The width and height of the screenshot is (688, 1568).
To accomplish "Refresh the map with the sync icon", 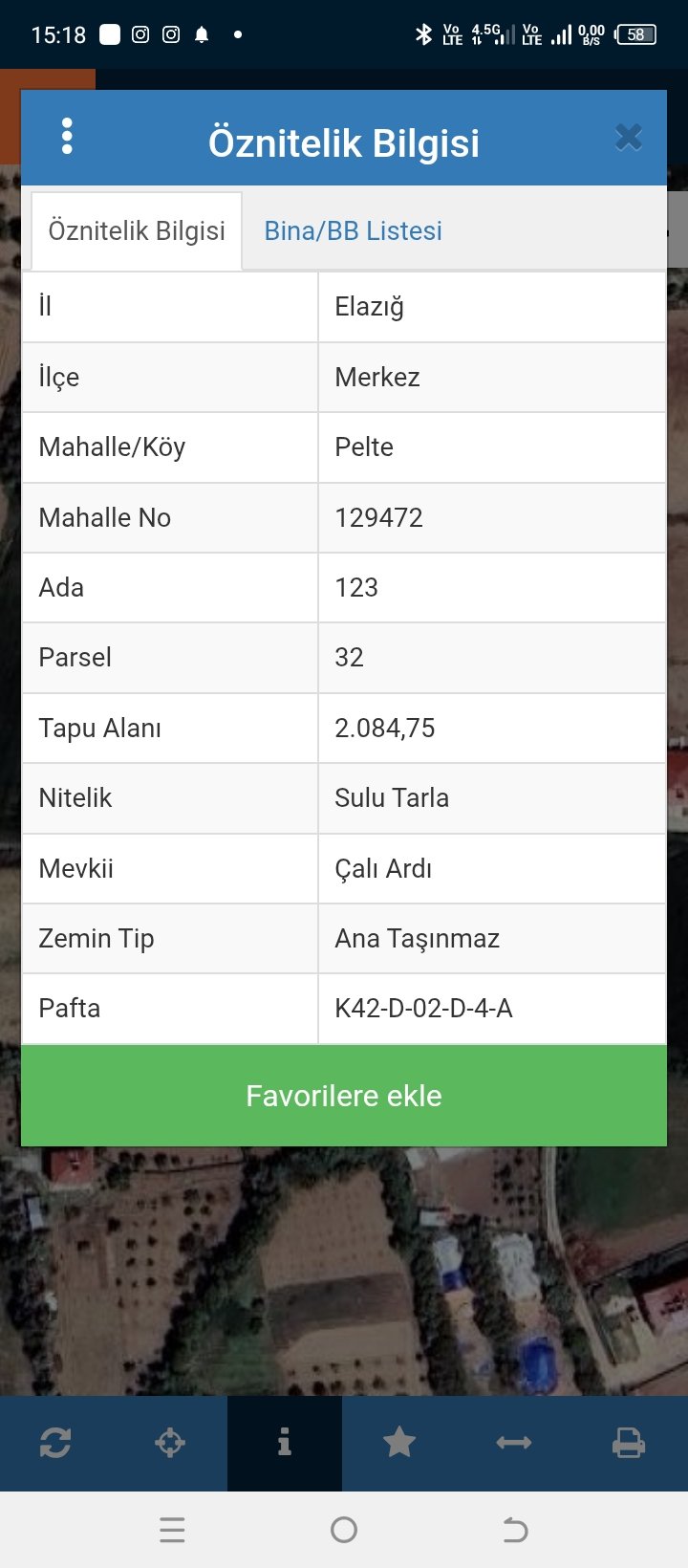I will pos(55,1443).
